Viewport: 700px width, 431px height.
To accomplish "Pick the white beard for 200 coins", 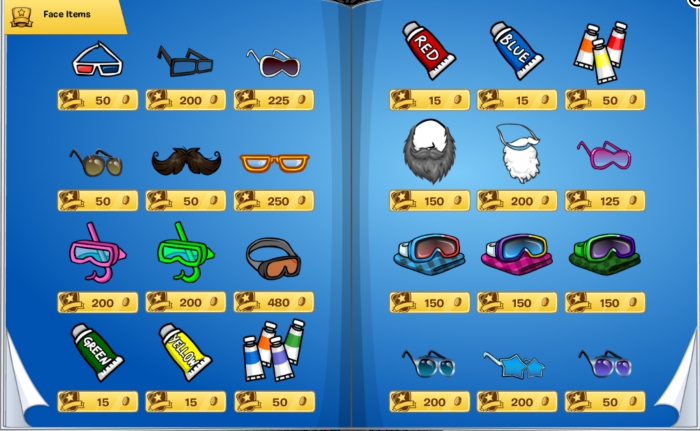I will 516,152.
